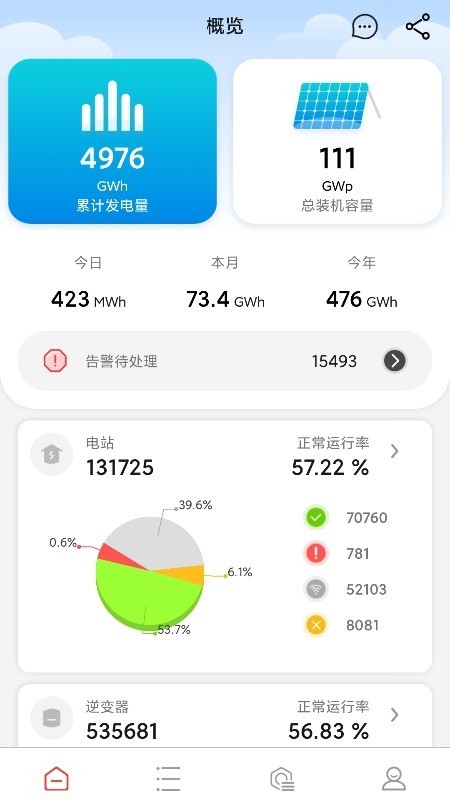Image resolution: width=450 pixels, height=800 pixels.
Task: Open the 总装机容量 card
Action: pyautogui.click(x=337, y=141)
